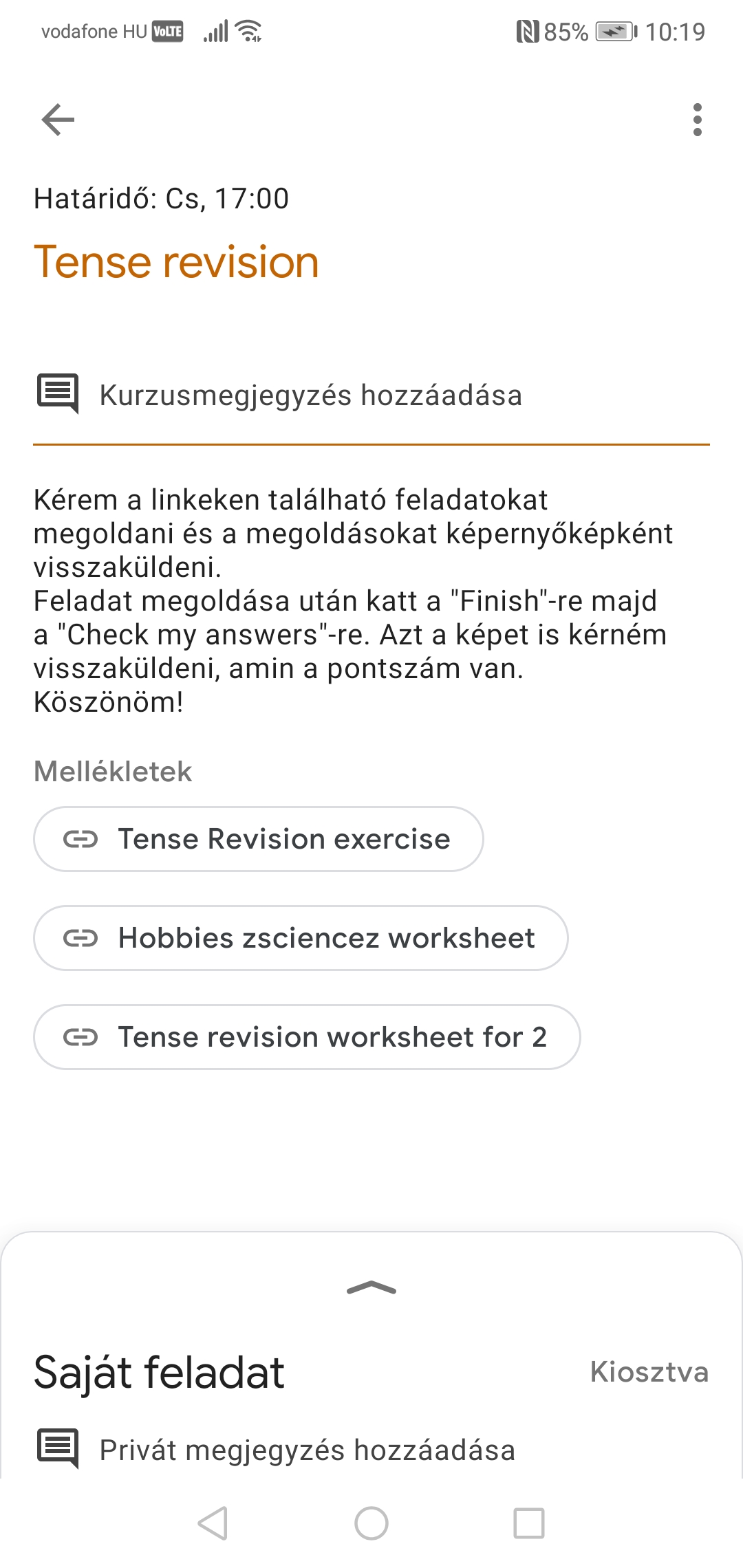Add a class comment (Kurzusmegjegyzés hozzáadása)
Screen dimensions: 743x1568
pos(310,395)
